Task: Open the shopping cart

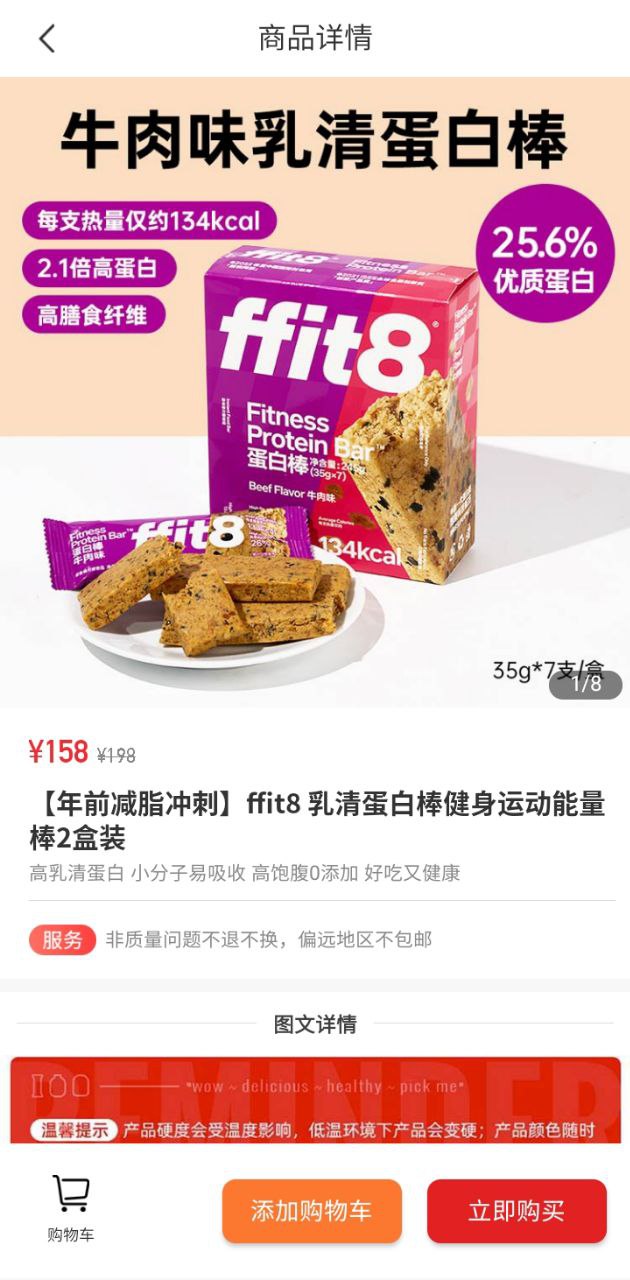Action: (71, 1207)
